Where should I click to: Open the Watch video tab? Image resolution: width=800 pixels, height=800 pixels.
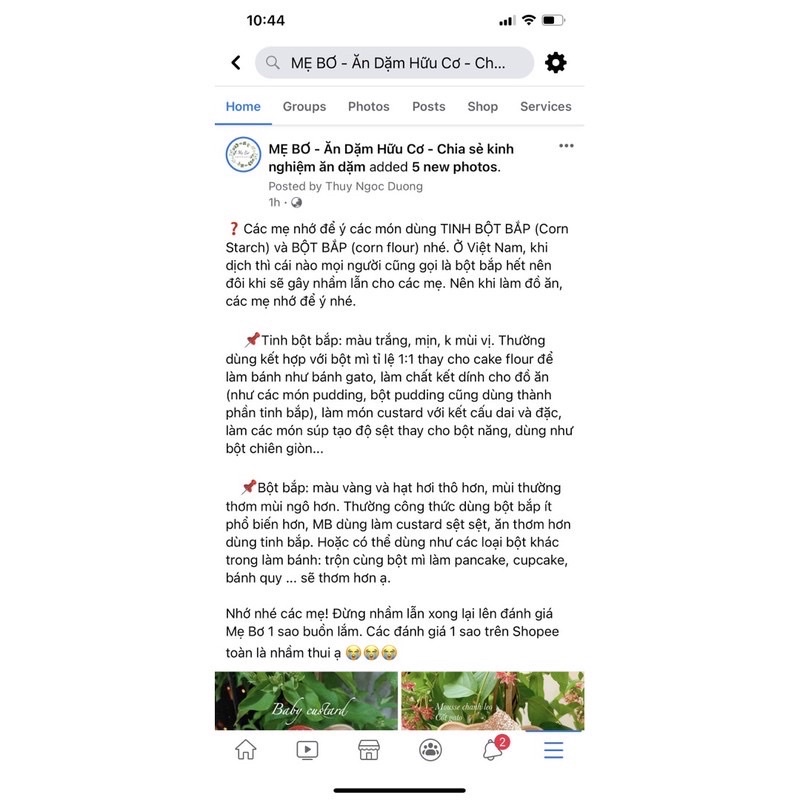pos(307,749)
